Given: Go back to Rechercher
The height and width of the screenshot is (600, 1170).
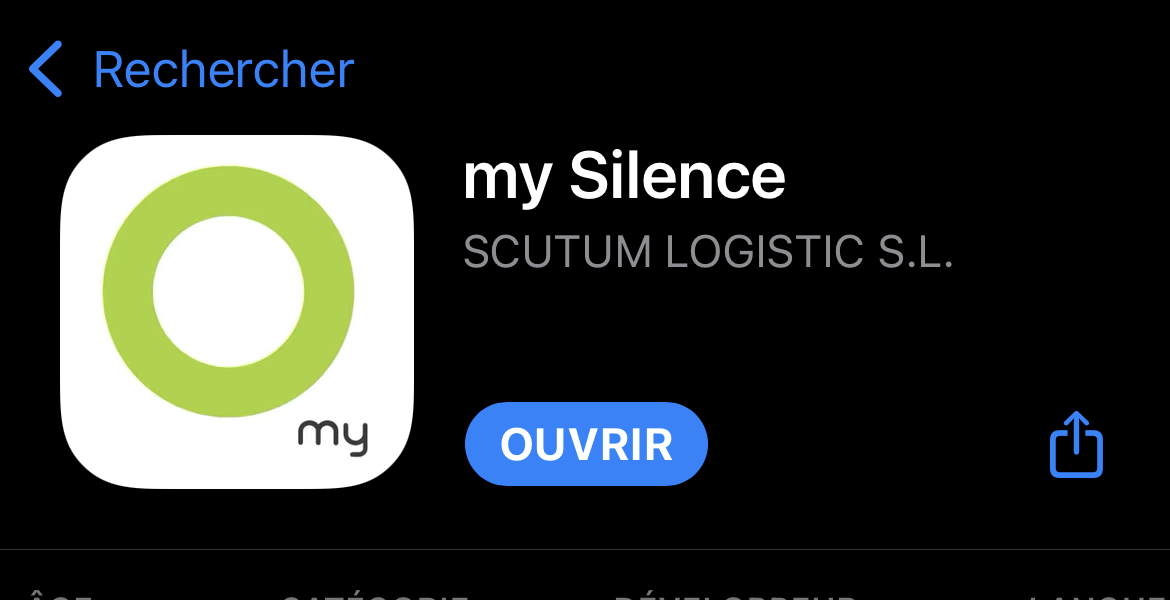Looking at the screenshot, I should (x=190, y=70).
